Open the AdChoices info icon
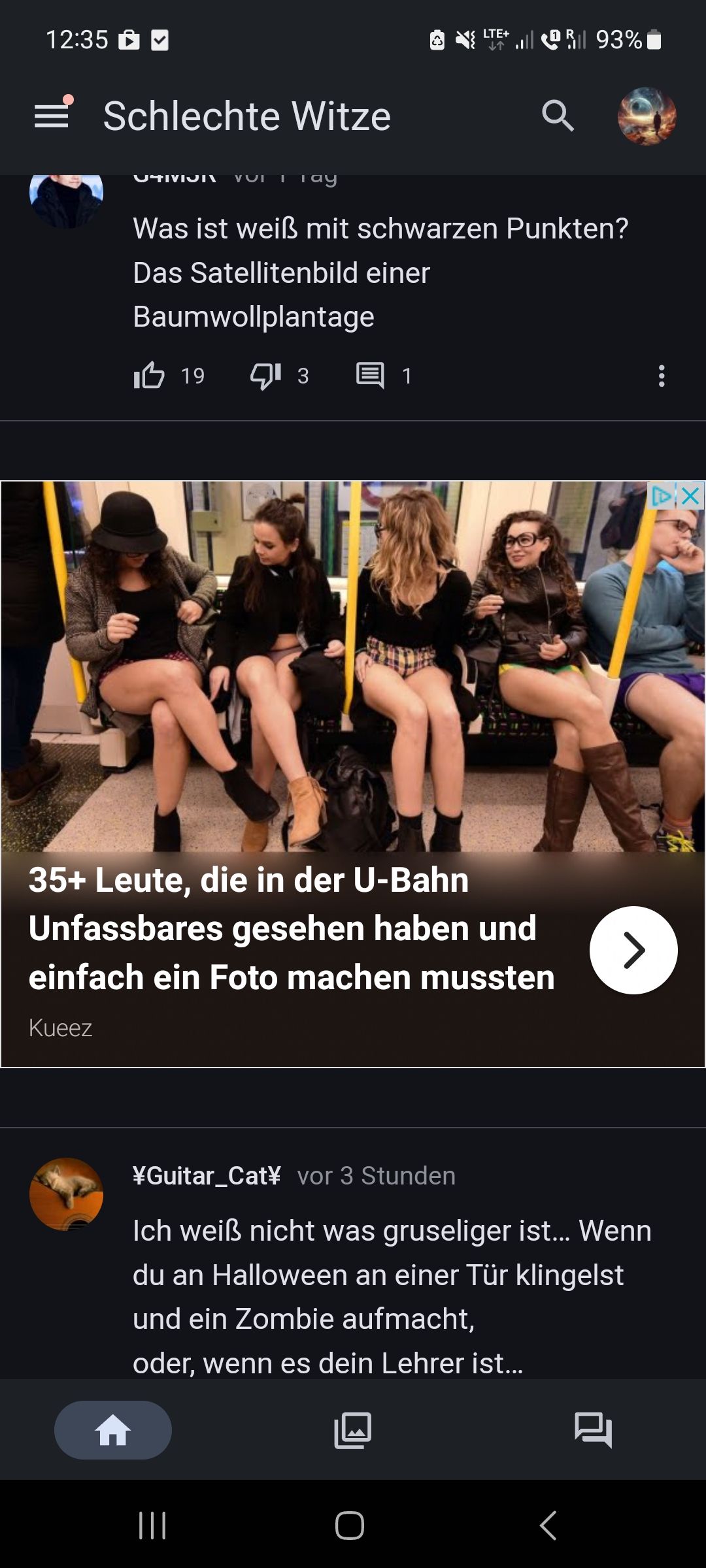This screenshot has height=1568, width=706. (662, 497)
